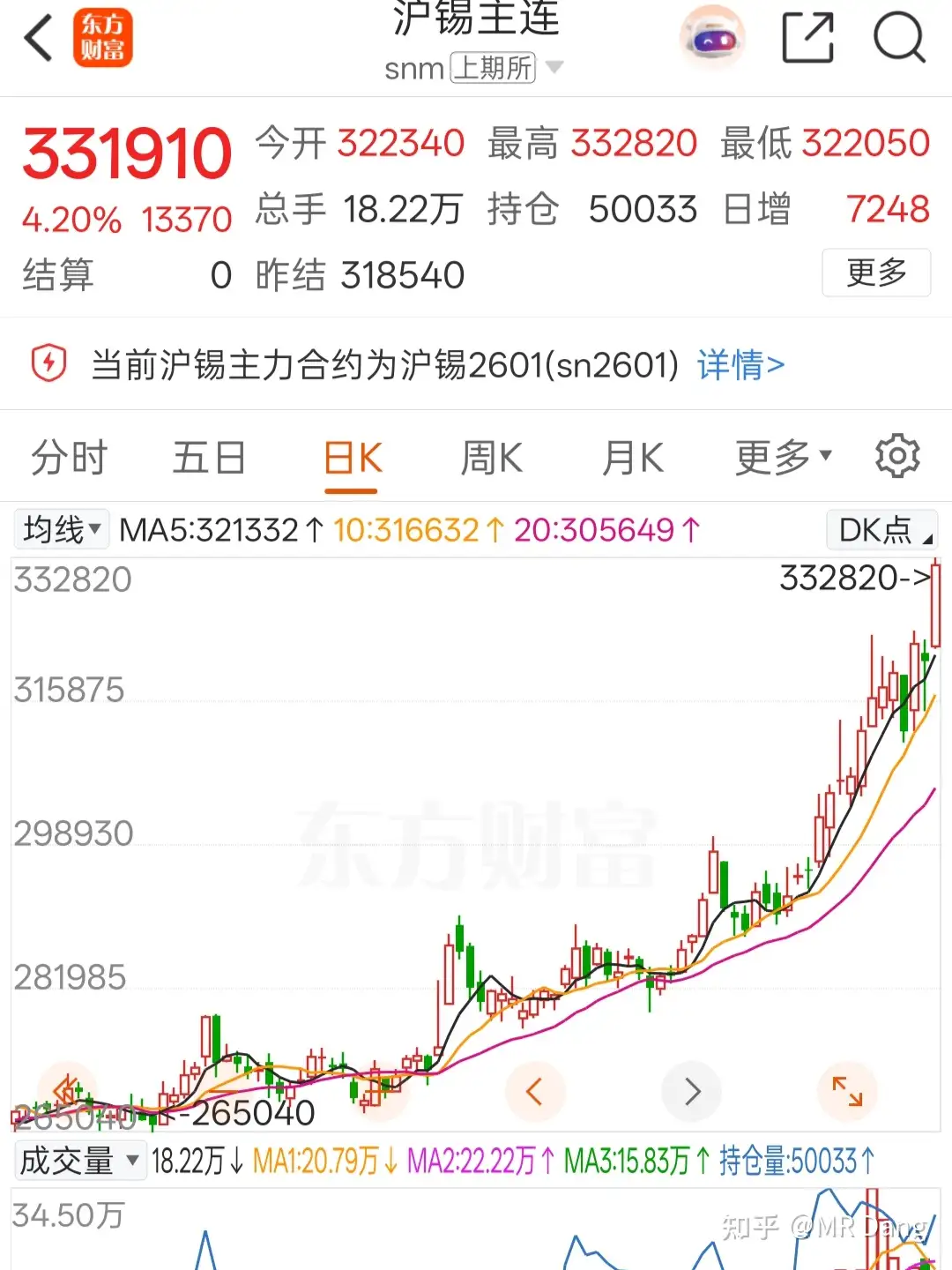
Task: Tap the 东方财富 app logo
Action: 103,37
